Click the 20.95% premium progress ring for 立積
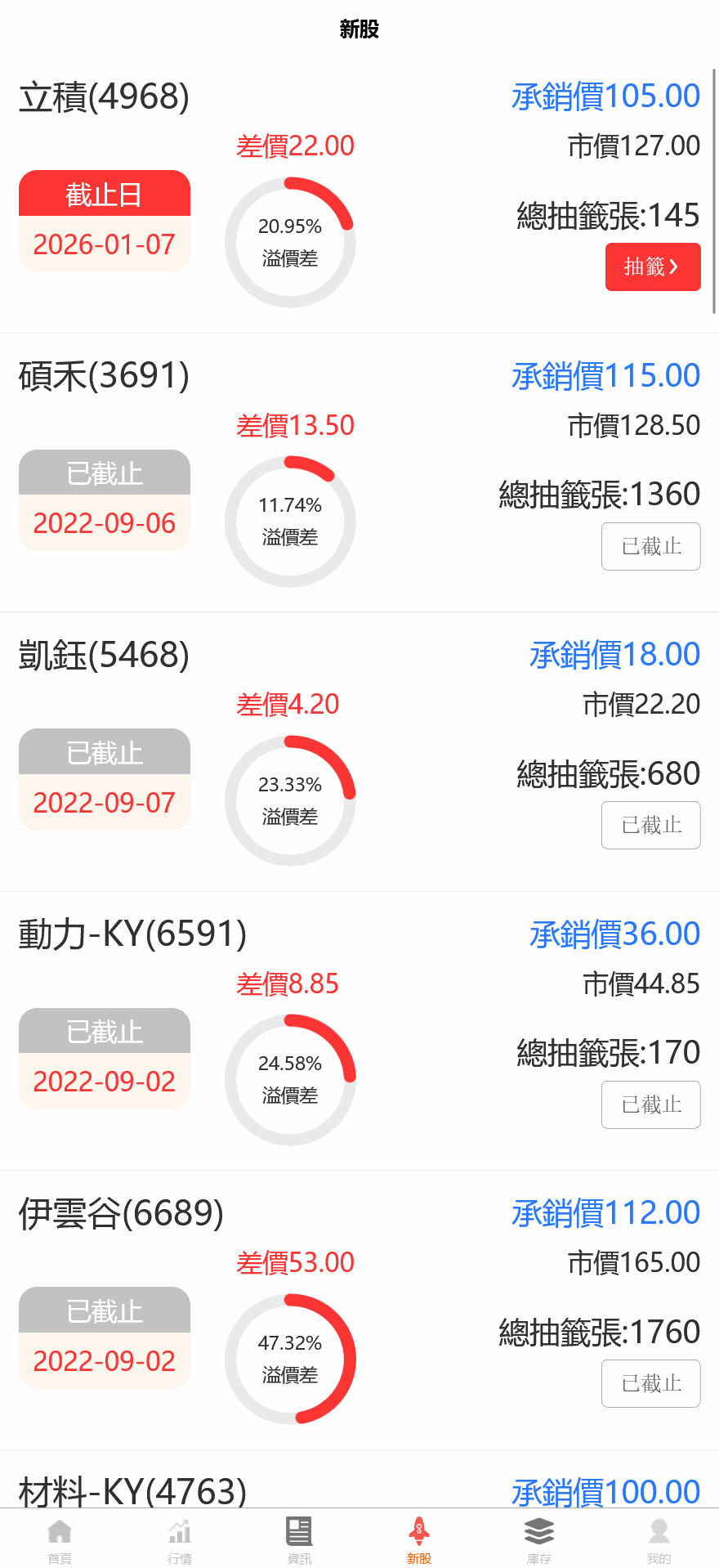The height and width of the screenshot is (1568, 719). 291,241
